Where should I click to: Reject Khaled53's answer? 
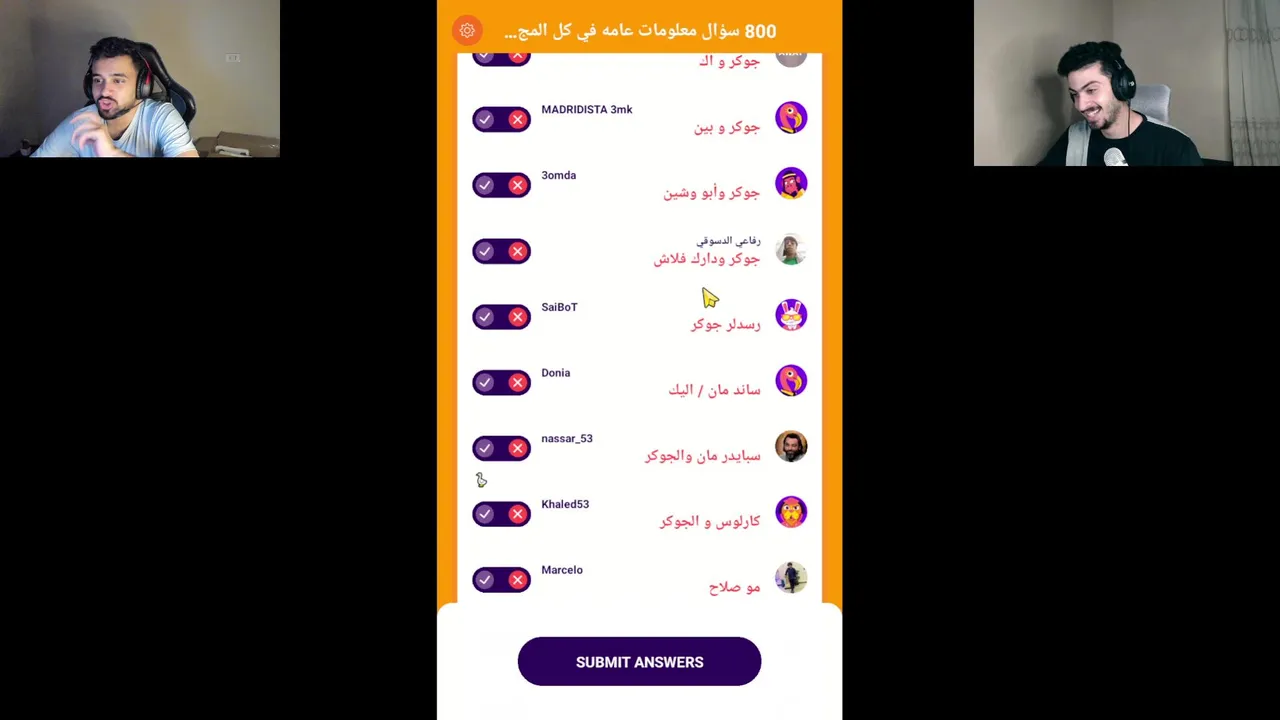pyautogui.click(x=517, y=514)
